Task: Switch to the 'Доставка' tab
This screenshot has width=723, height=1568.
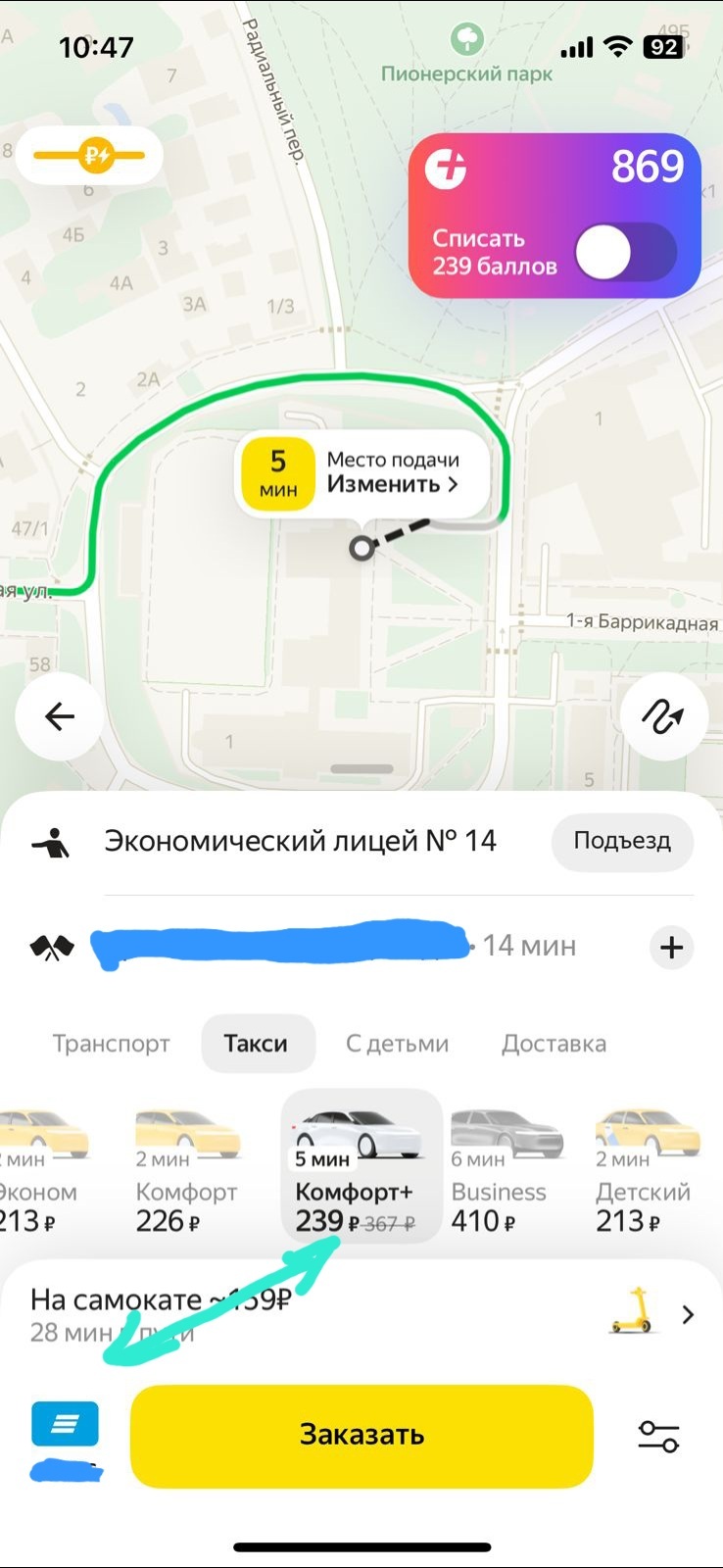Action: coord(554,1044)
